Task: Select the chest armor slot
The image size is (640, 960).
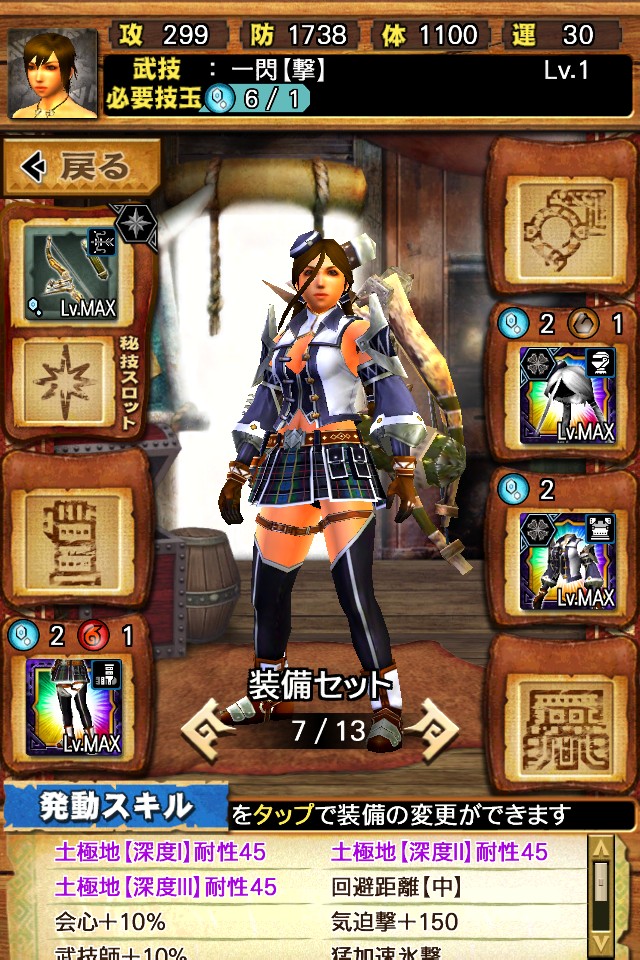Action: click(567, 560)
